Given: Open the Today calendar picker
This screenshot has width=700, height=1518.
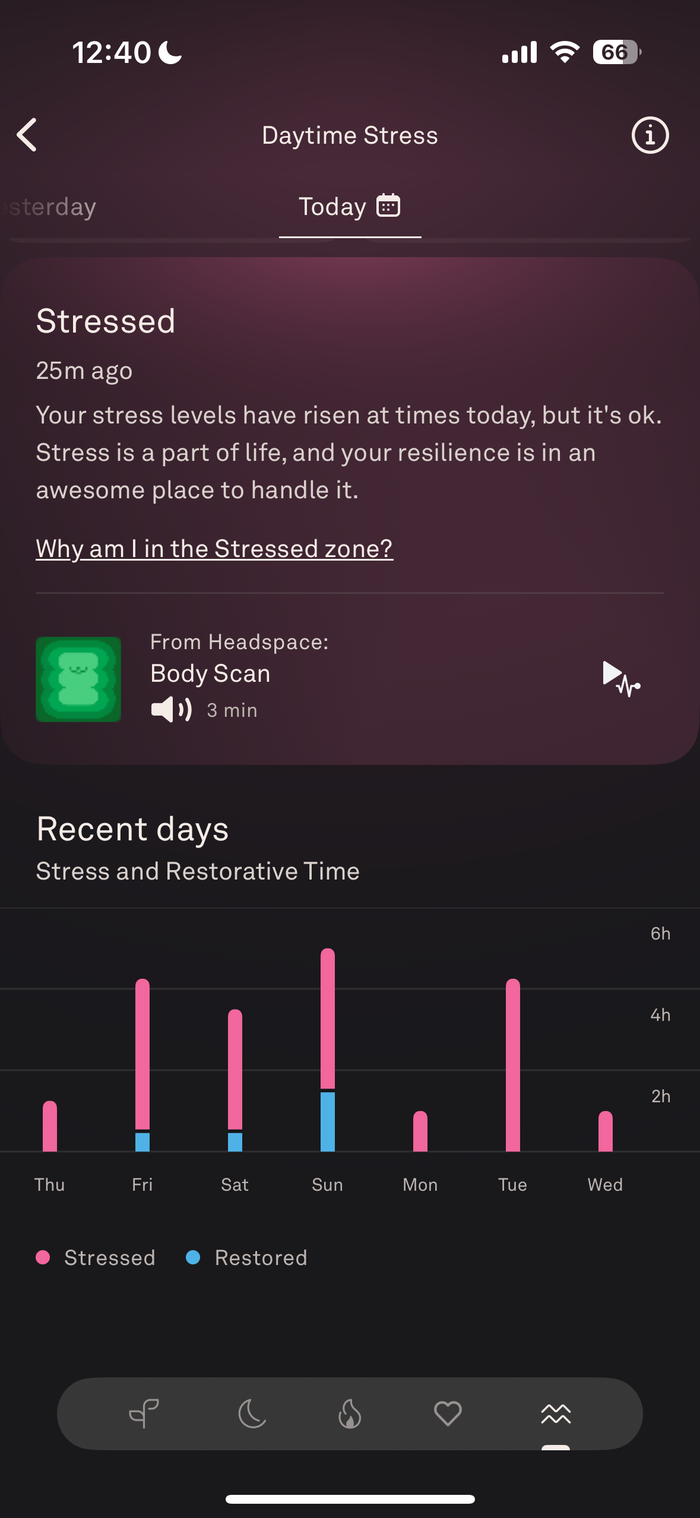Looking at the screenshot, I should pyautogui.click(x=388, y=205).
